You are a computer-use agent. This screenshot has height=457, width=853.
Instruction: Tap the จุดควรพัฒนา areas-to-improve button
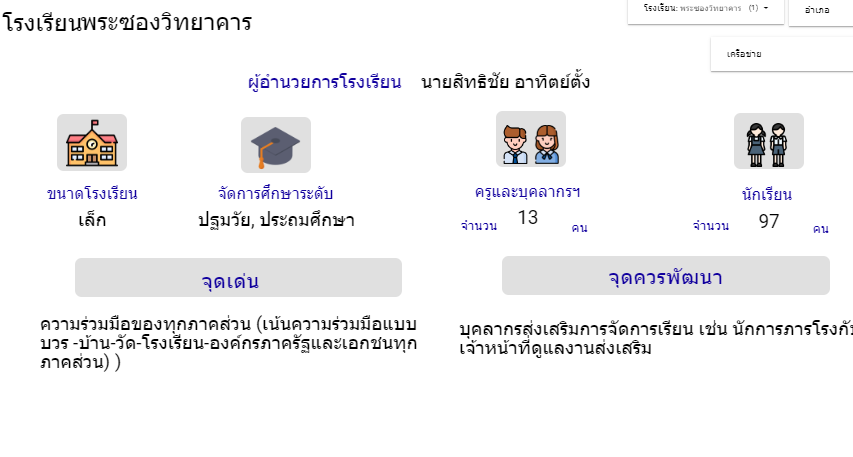click(665, 276)
